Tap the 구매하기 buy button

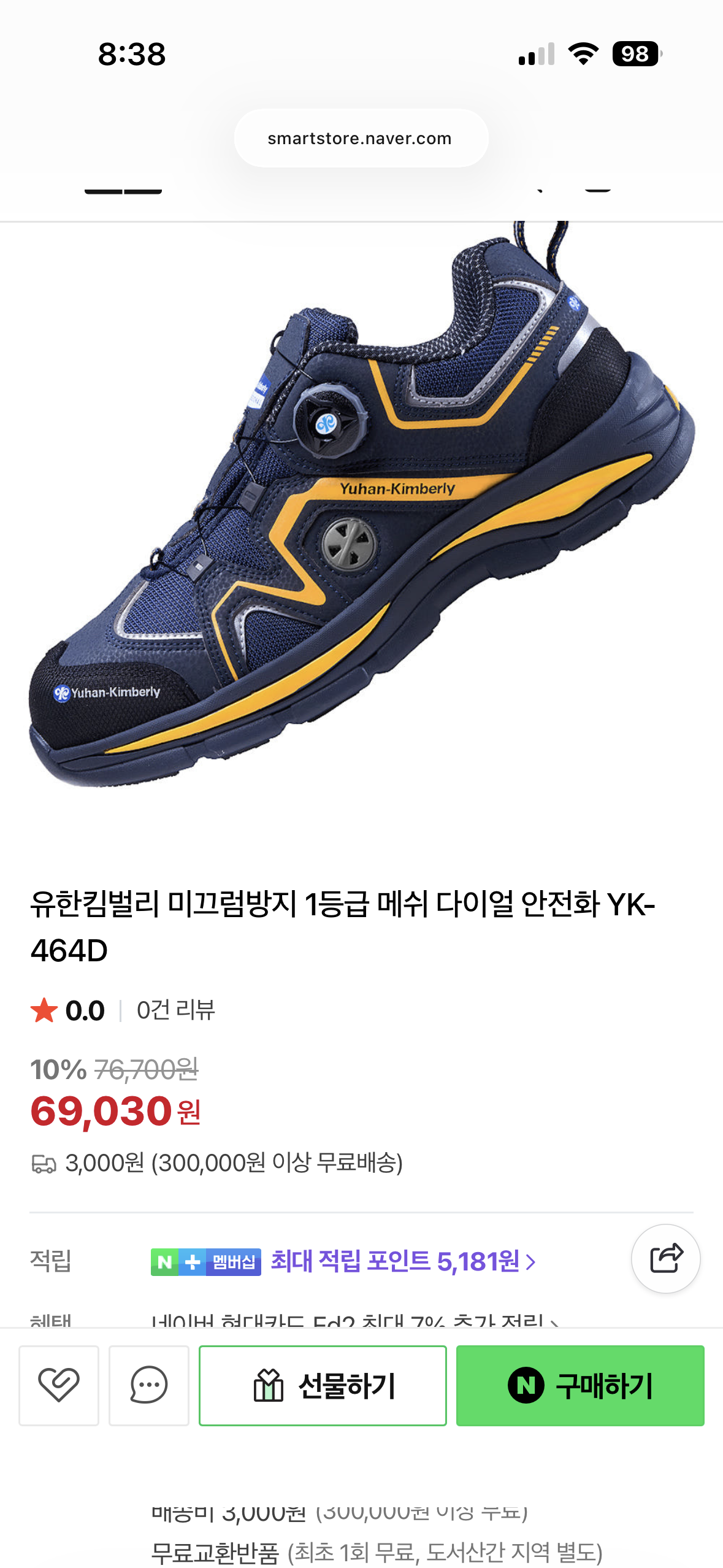coord(580,1385)
